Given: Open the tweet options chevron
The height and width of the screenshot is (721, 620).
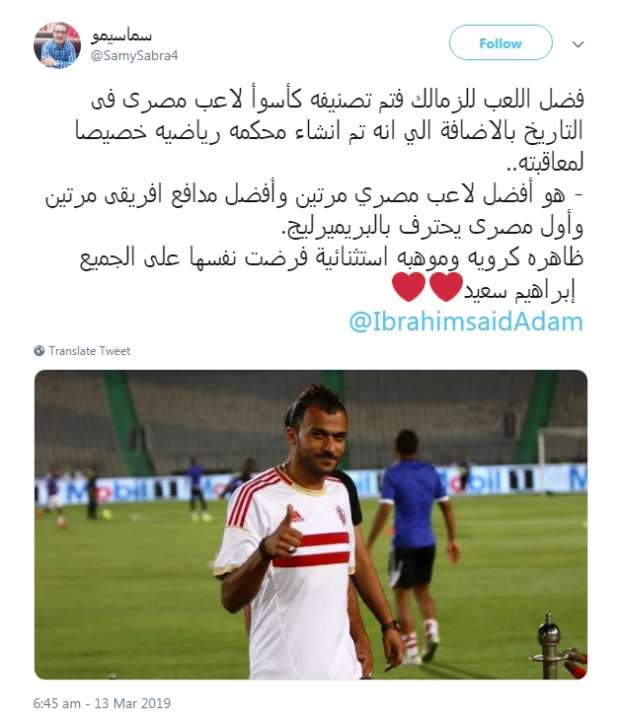Looking at the screenshot, I should point(578,45).
